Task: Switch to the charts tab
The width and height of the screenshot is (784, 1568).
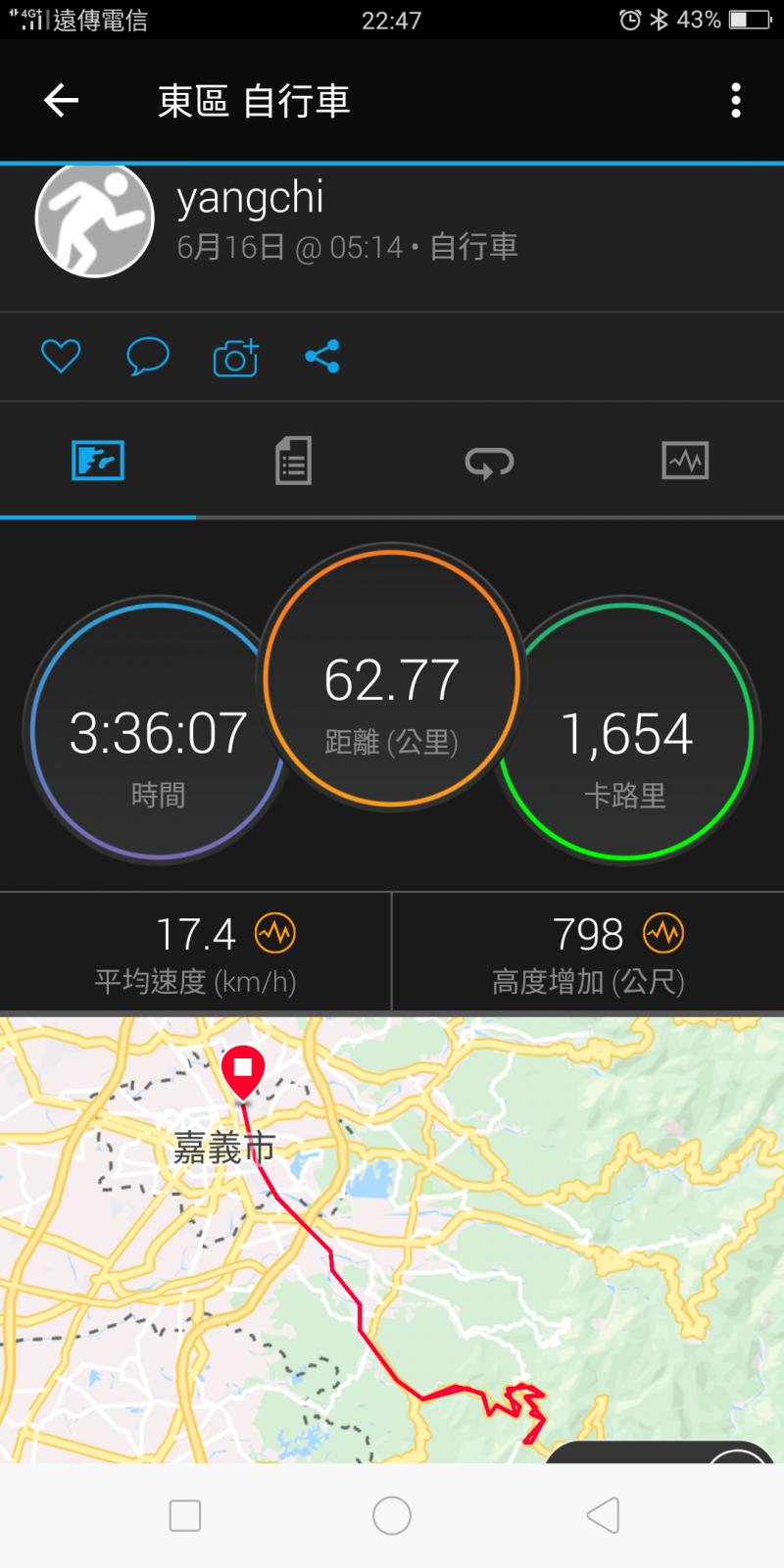Action: [x=685, y=461]
